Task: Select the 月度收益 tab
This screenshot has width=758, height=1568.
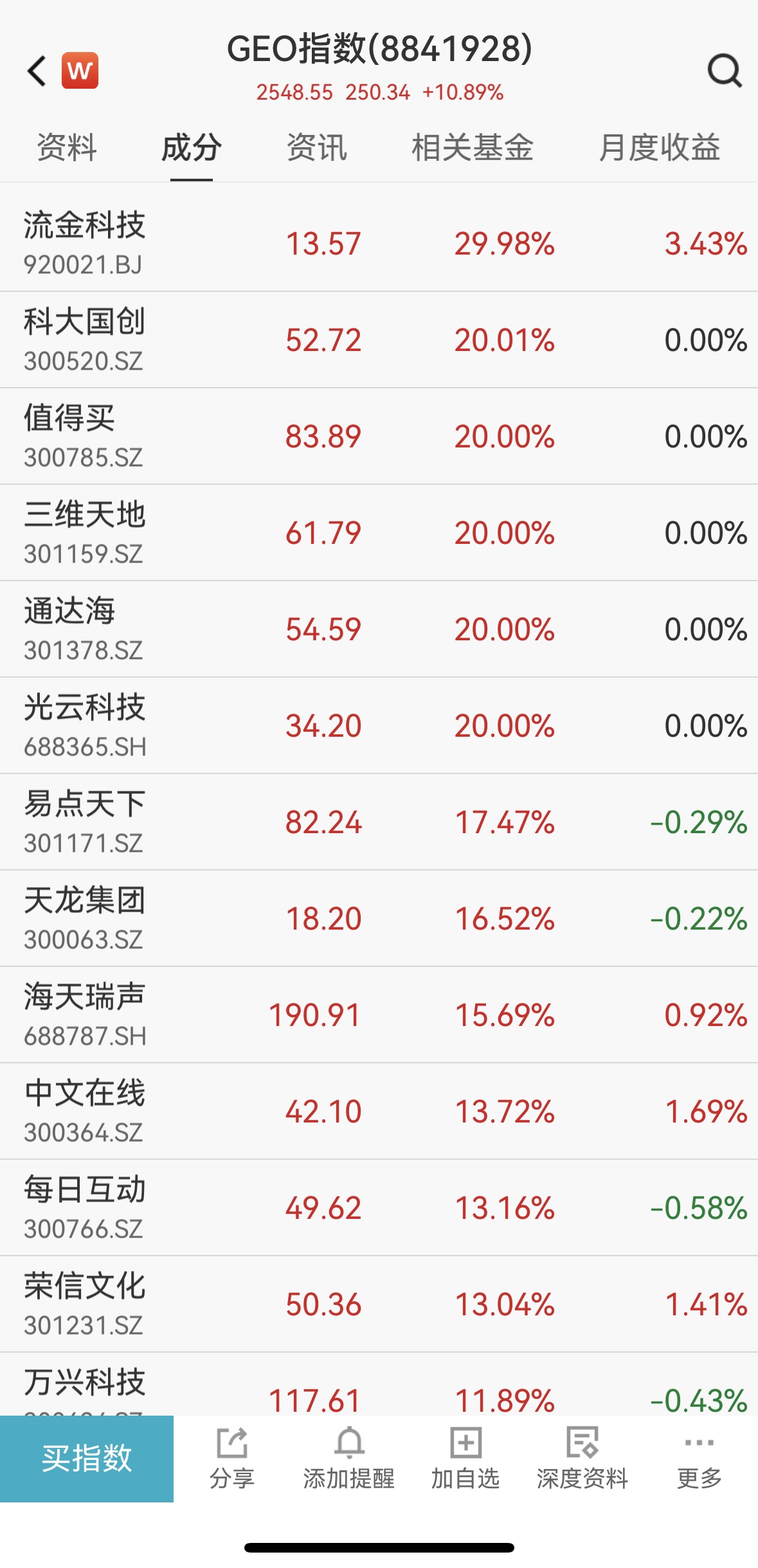Action: click(x=659, y=148)
